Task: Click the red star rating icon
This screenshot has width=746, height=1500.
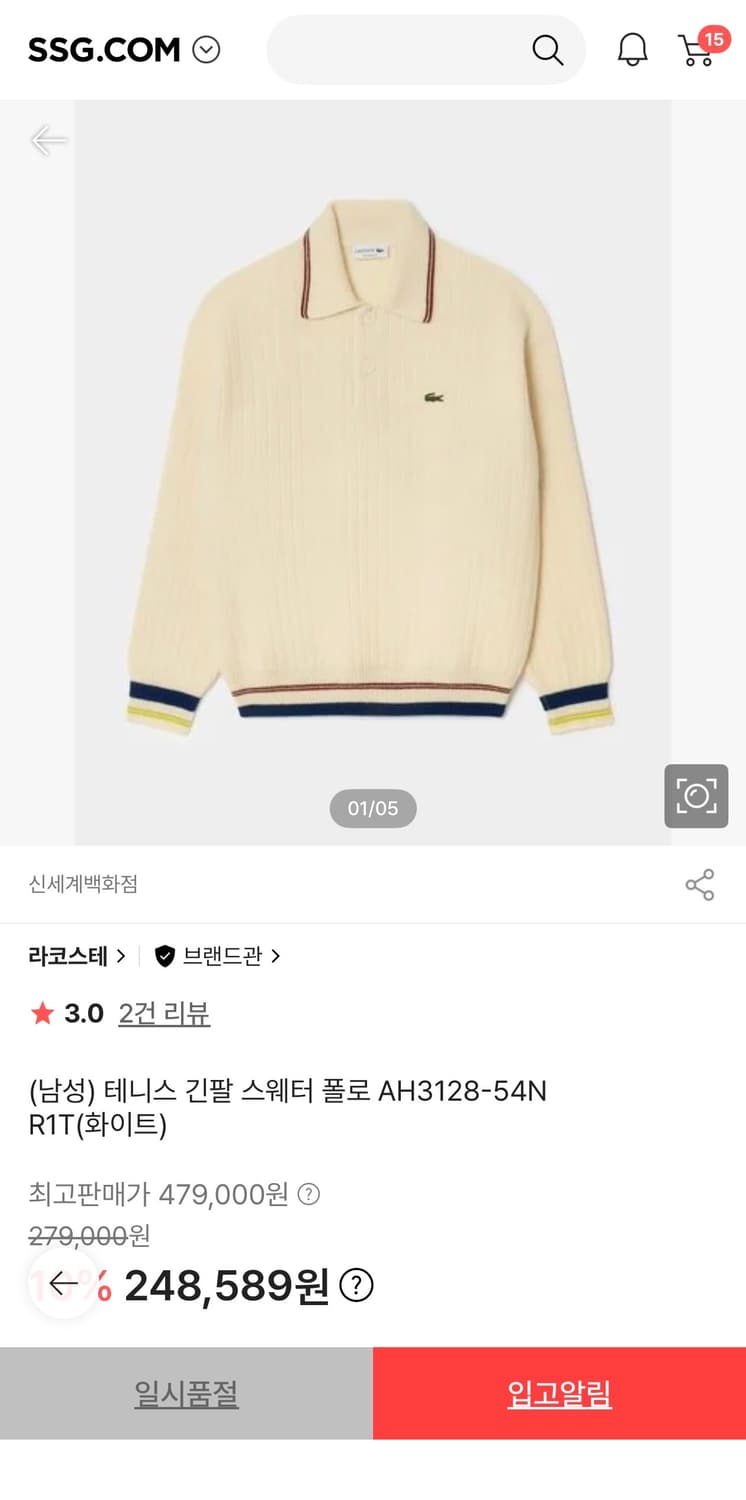Action: pos(41,1014)
